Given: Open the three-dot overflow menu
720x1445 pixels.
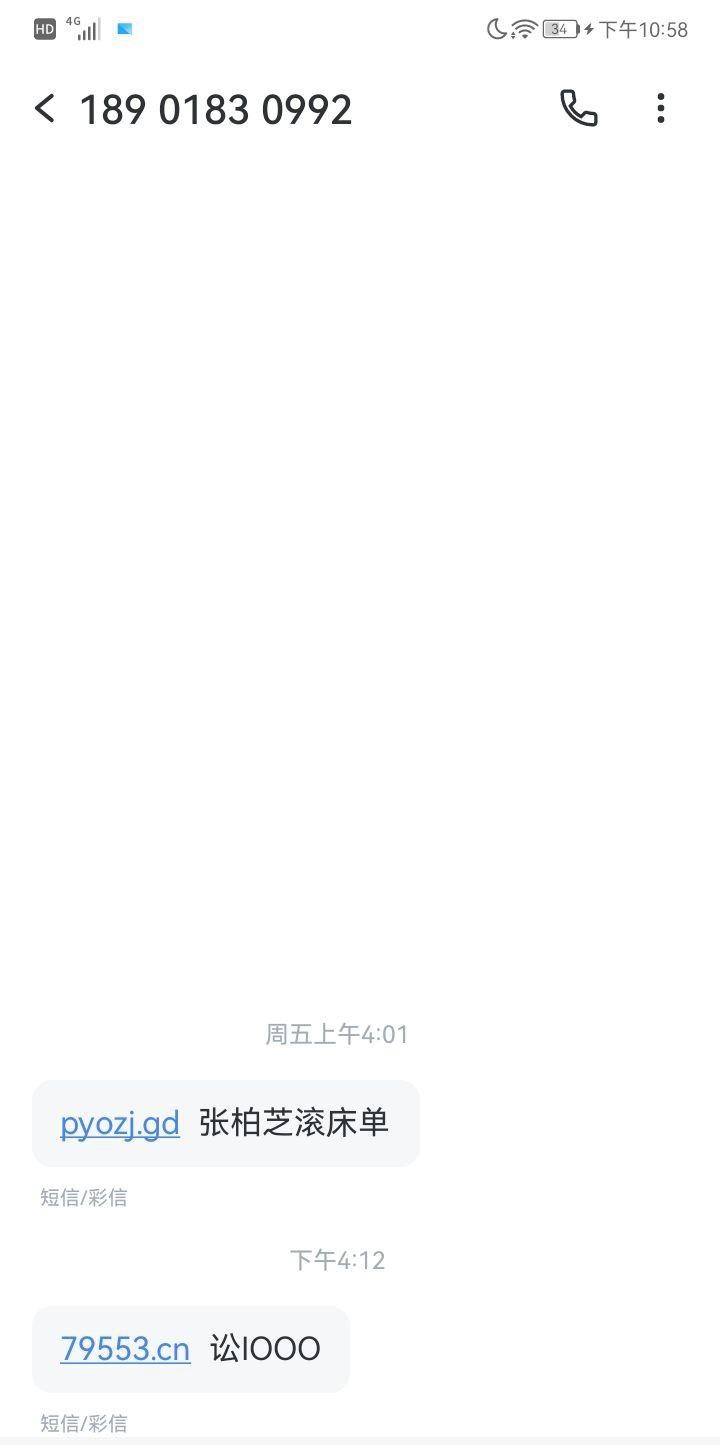Looking at the screenshot, I should [x=660, y=109].
